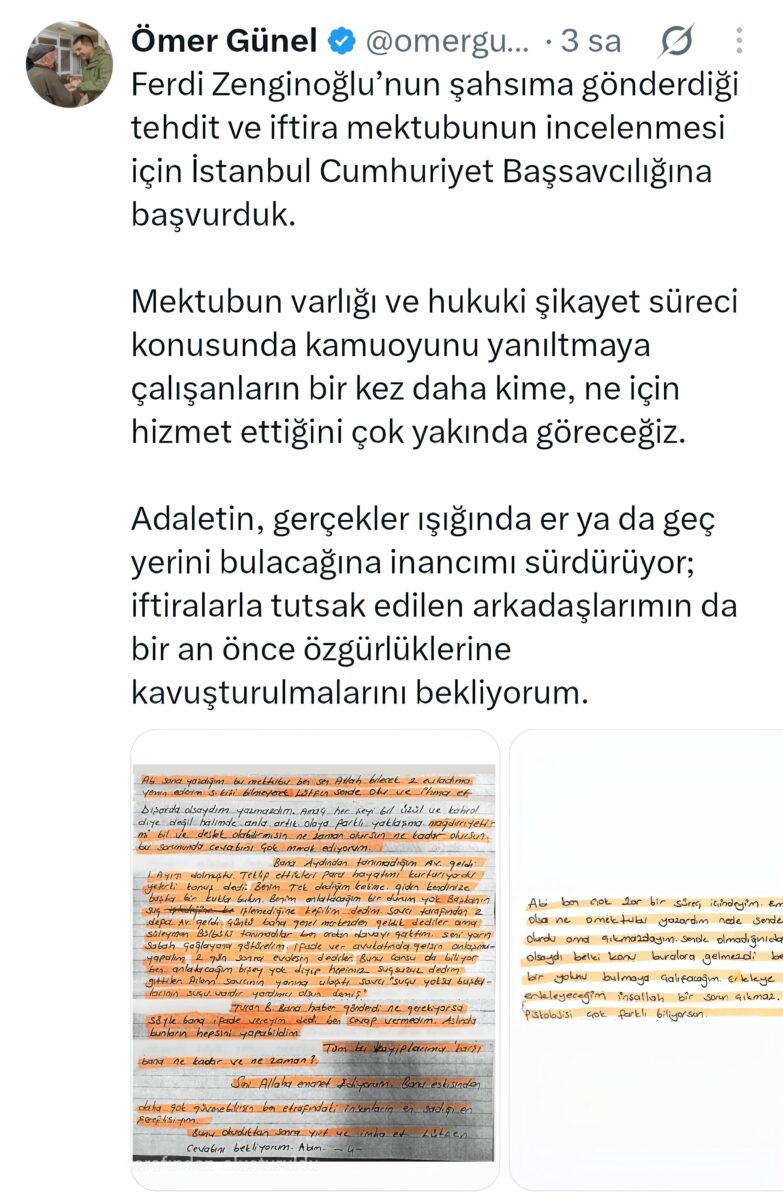The width and height of the screenshot is (783, 1200).
Task: Tap the Grok icon beside the timestamp
Action: tap(677, 41)
